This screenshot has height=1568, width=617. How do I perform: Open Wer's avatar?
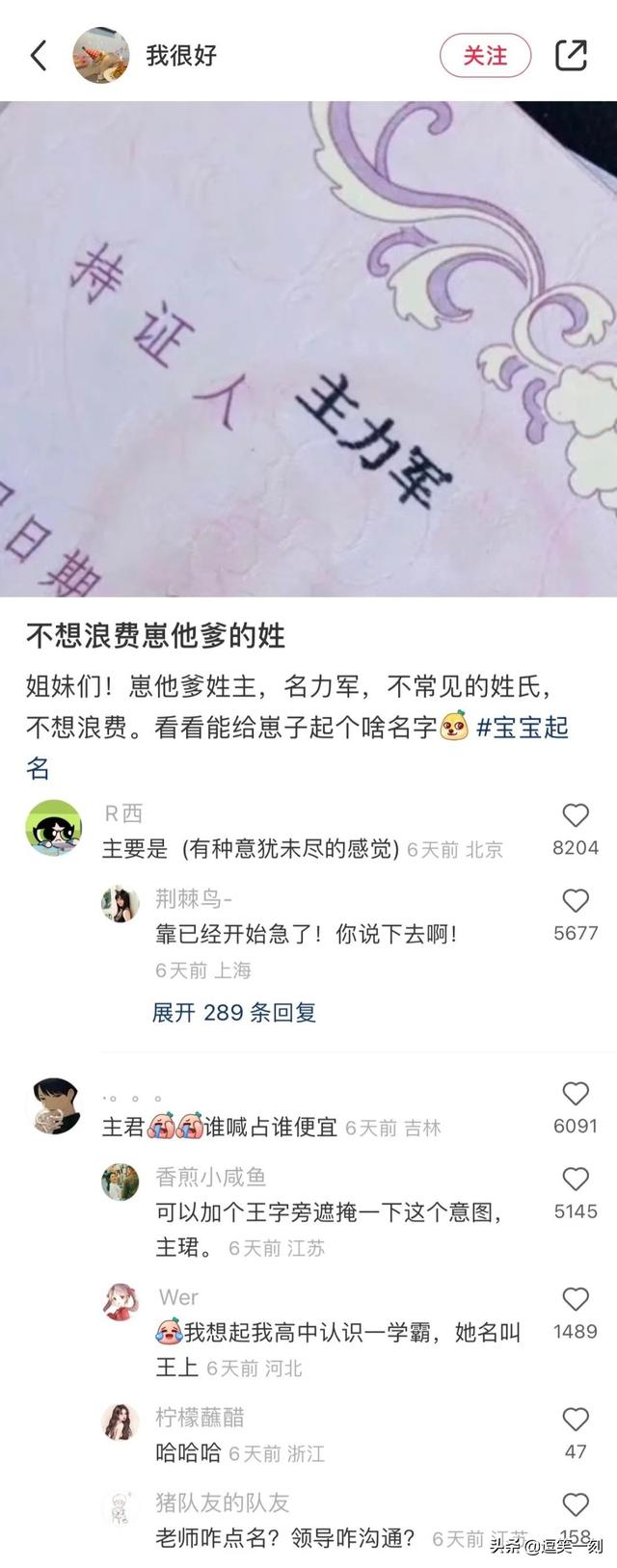point(121,1302)
